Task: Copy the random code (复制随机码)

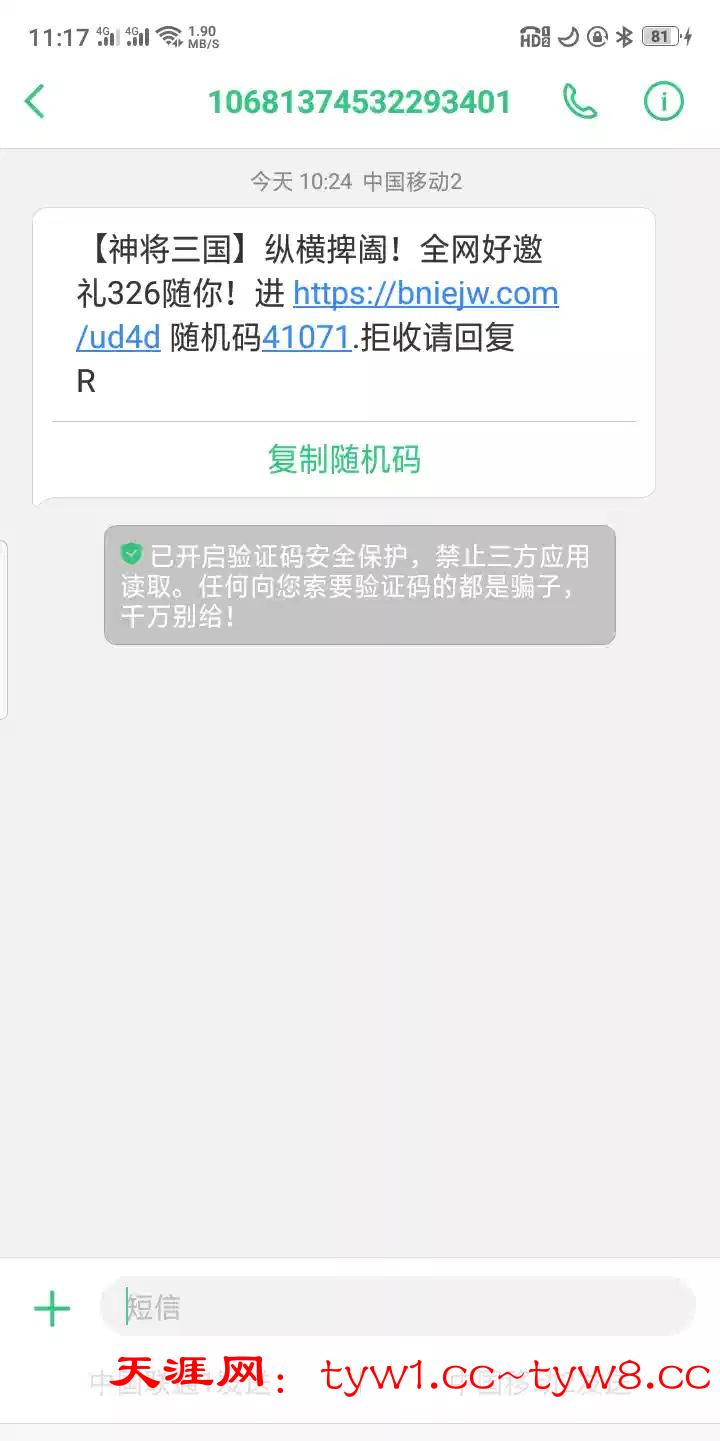Action: 344,459
